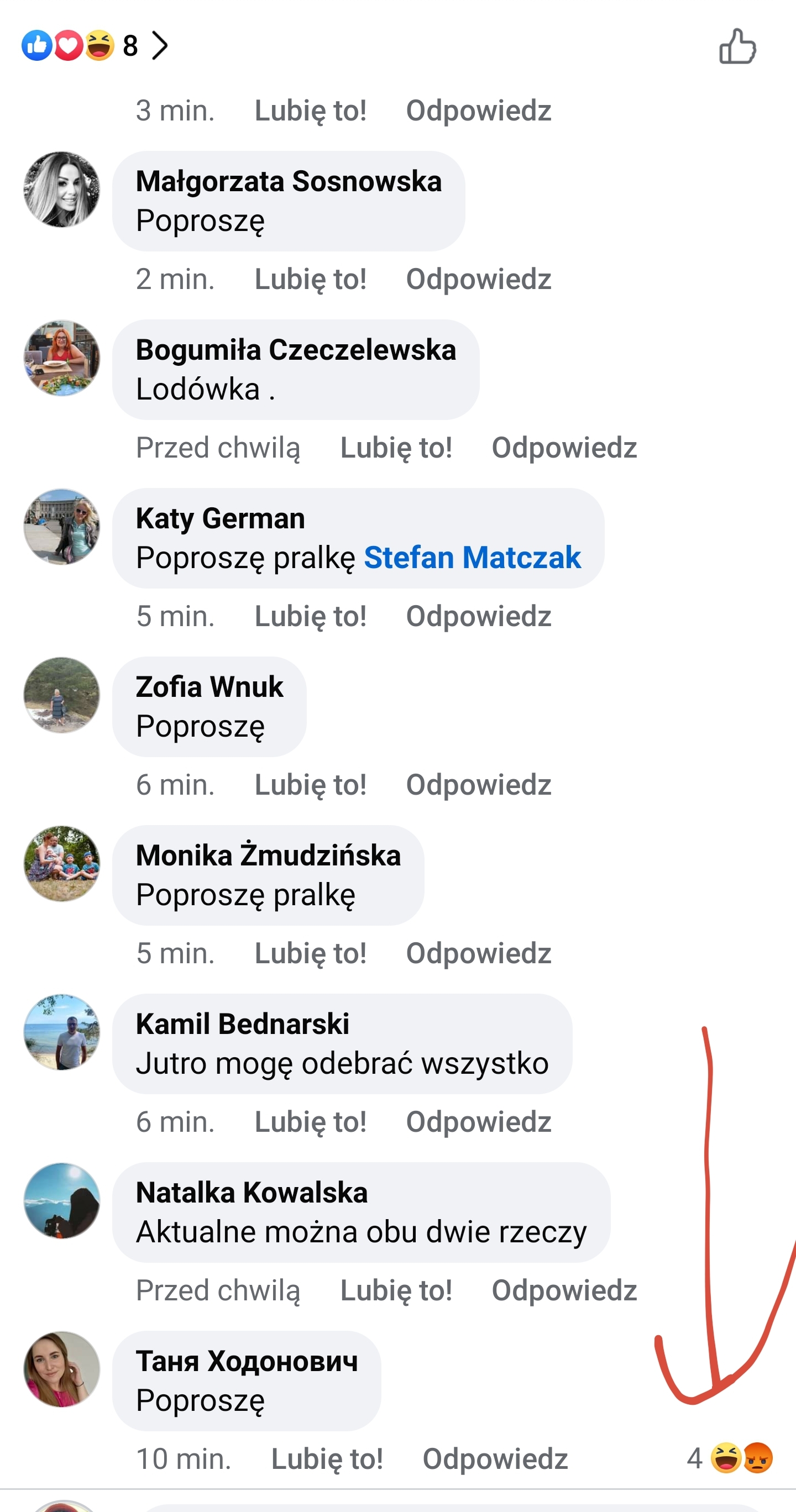Viewport: 796px width, 1512px height.
Task: Reply to Małgorzata Sosnowska's comment
Action: coord(478,279)
